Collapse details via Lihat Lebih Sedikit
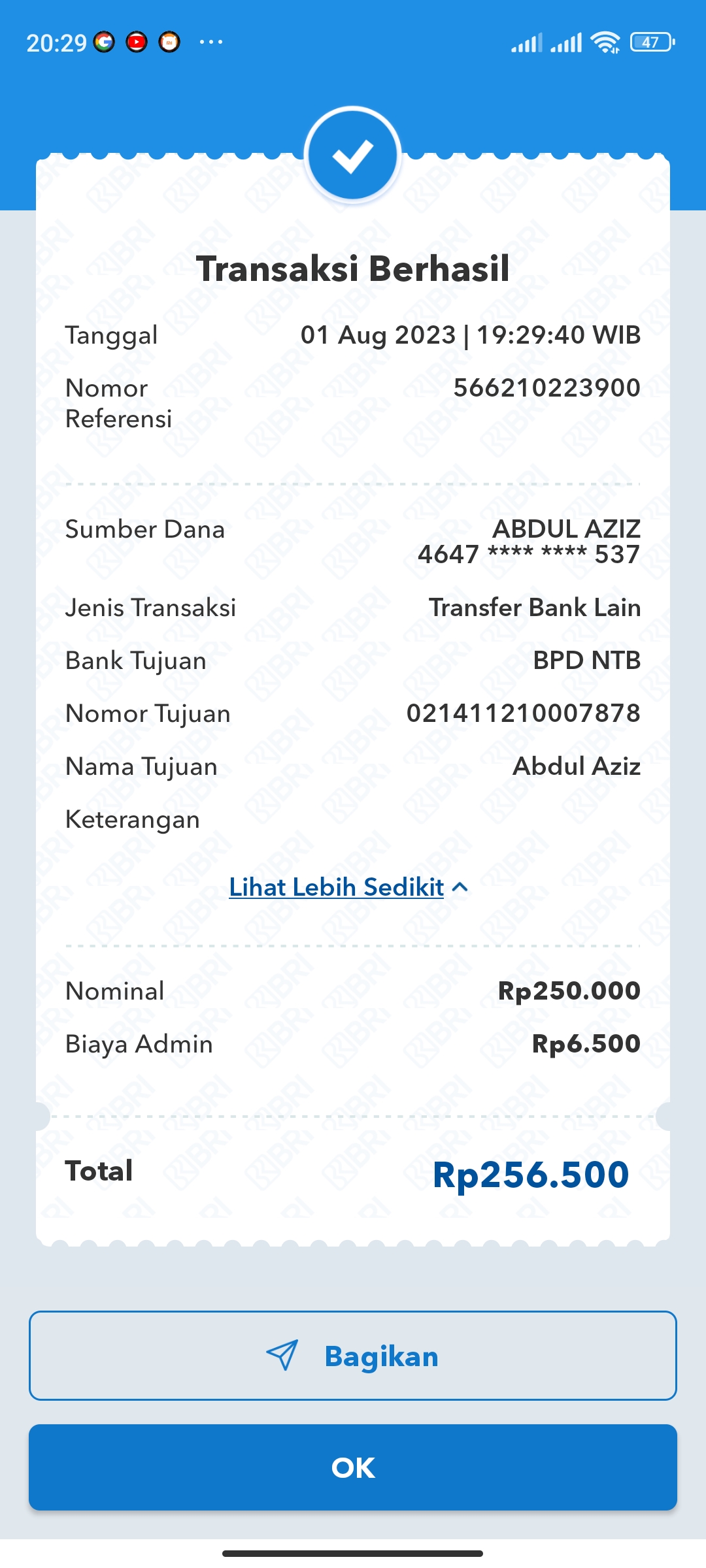This screenshot has width=706, height=1568. click(348, 887)
